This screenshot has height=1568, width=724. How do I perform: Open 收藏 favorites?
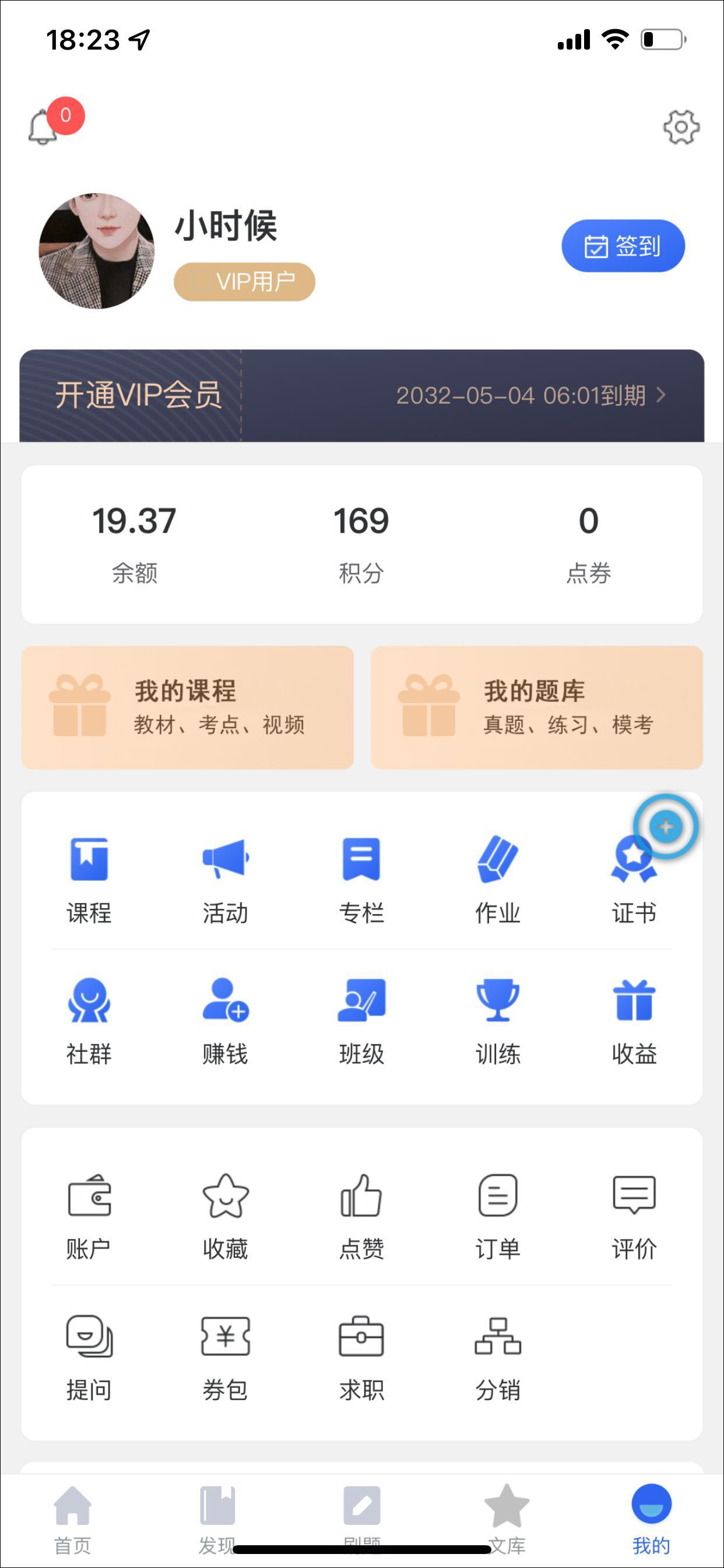(225, 1216)
